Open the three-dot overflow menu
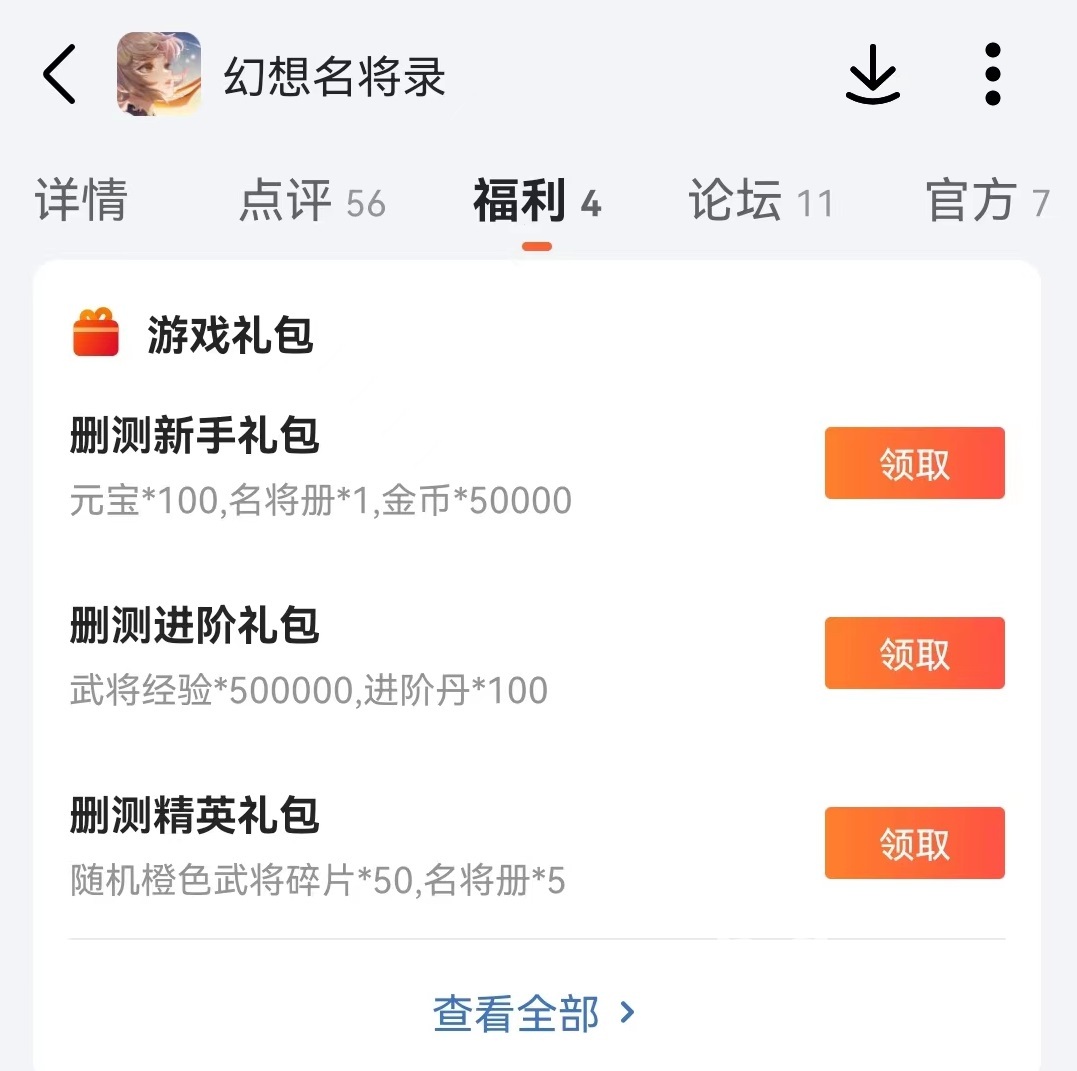 (x=992, y=75)
